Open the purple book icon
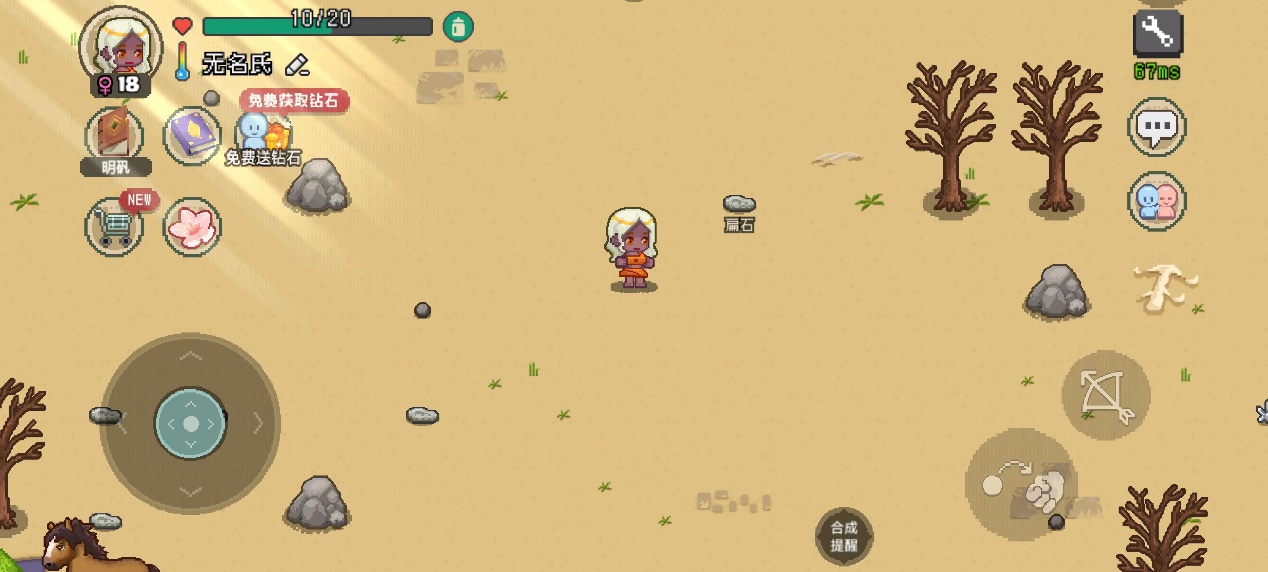The height and width of the screenshot is (572, 1268). point(191,135)
